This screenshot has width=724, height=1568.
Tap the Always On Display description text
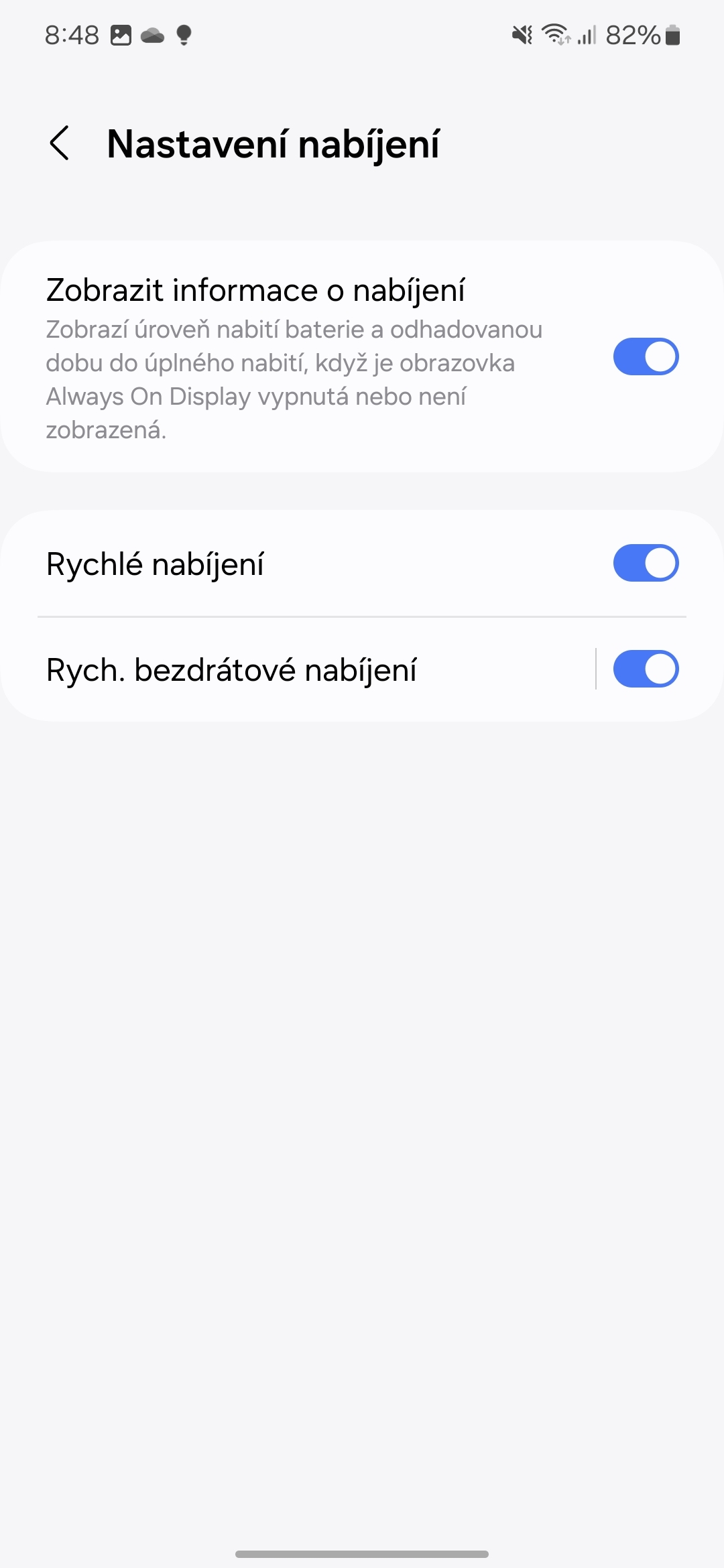tap(295, 379)
